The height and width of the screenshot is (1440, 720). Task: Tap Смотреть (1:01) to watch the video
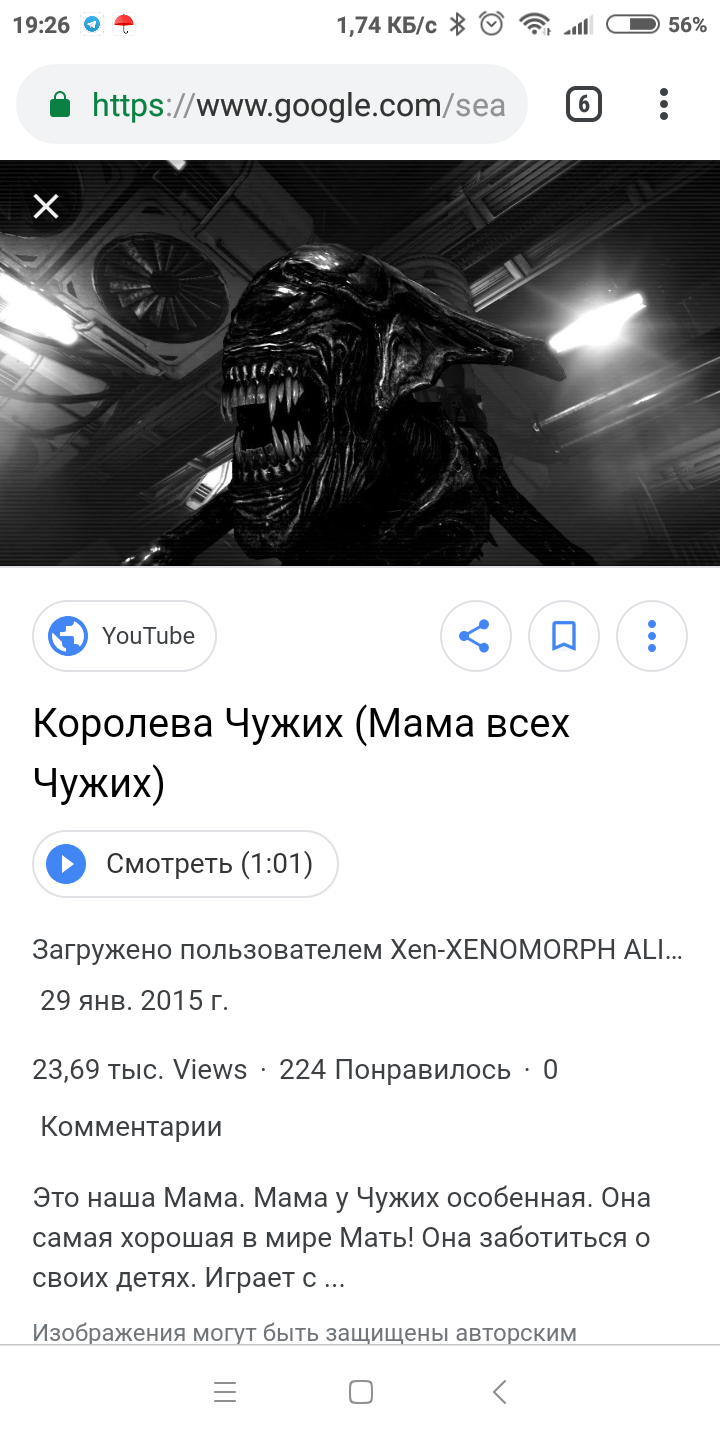tap(186, 864)
